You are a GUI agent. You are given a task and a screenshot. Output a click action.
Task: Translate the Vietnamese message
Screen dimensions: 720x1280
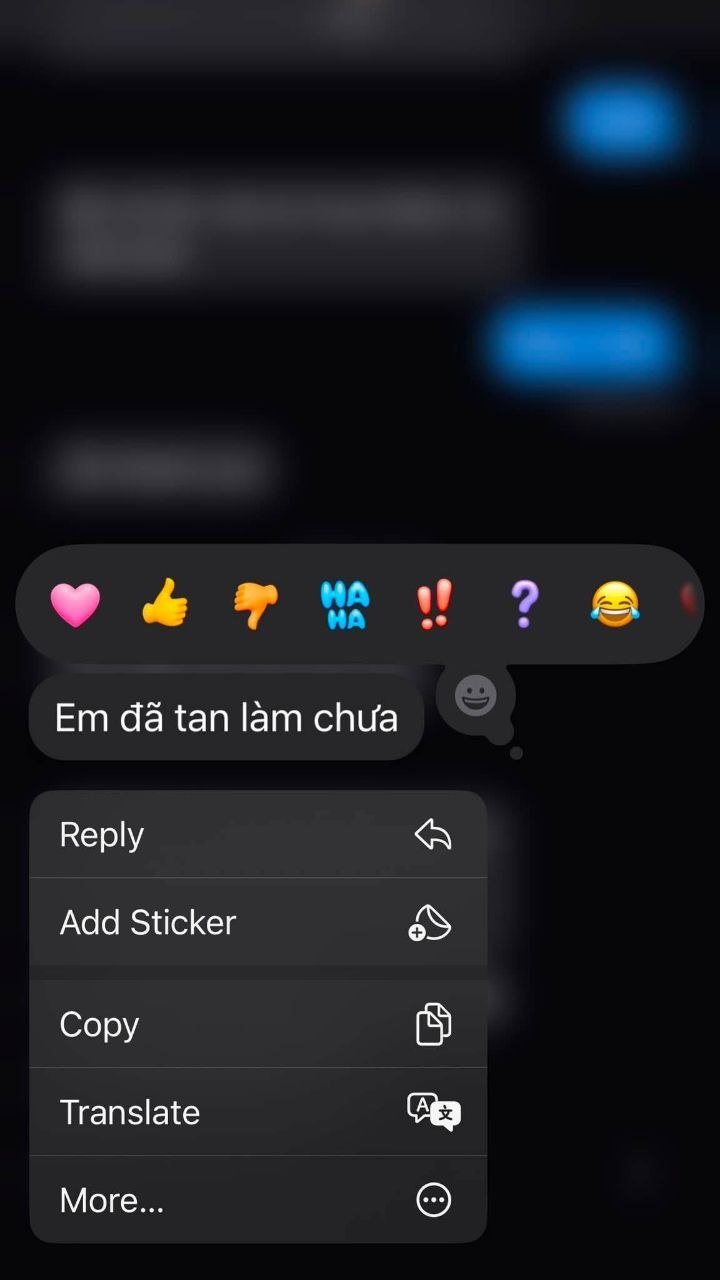coord(258,1112)
